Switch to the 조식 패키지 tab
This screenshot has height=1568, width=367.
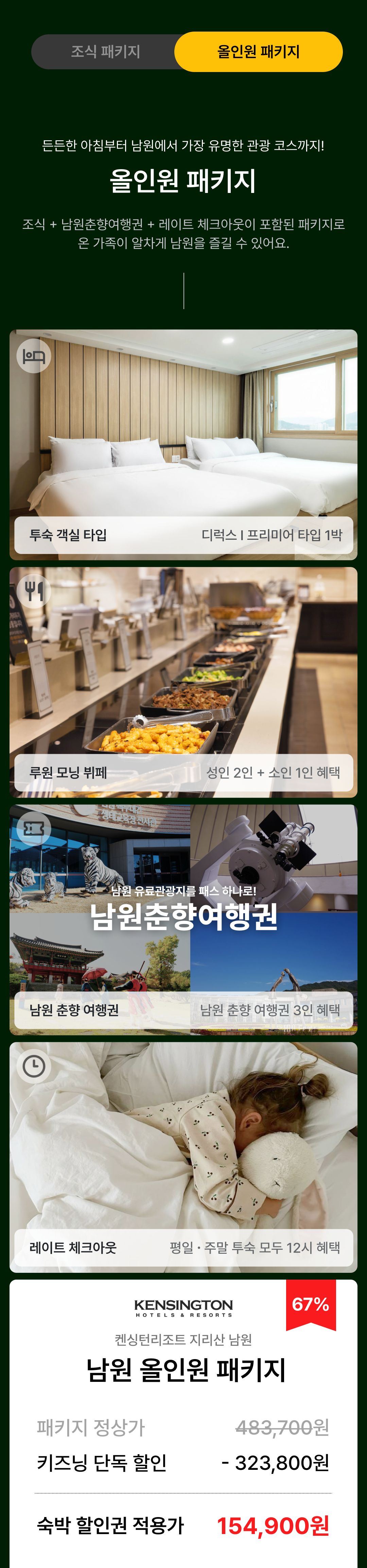(105, 52)
